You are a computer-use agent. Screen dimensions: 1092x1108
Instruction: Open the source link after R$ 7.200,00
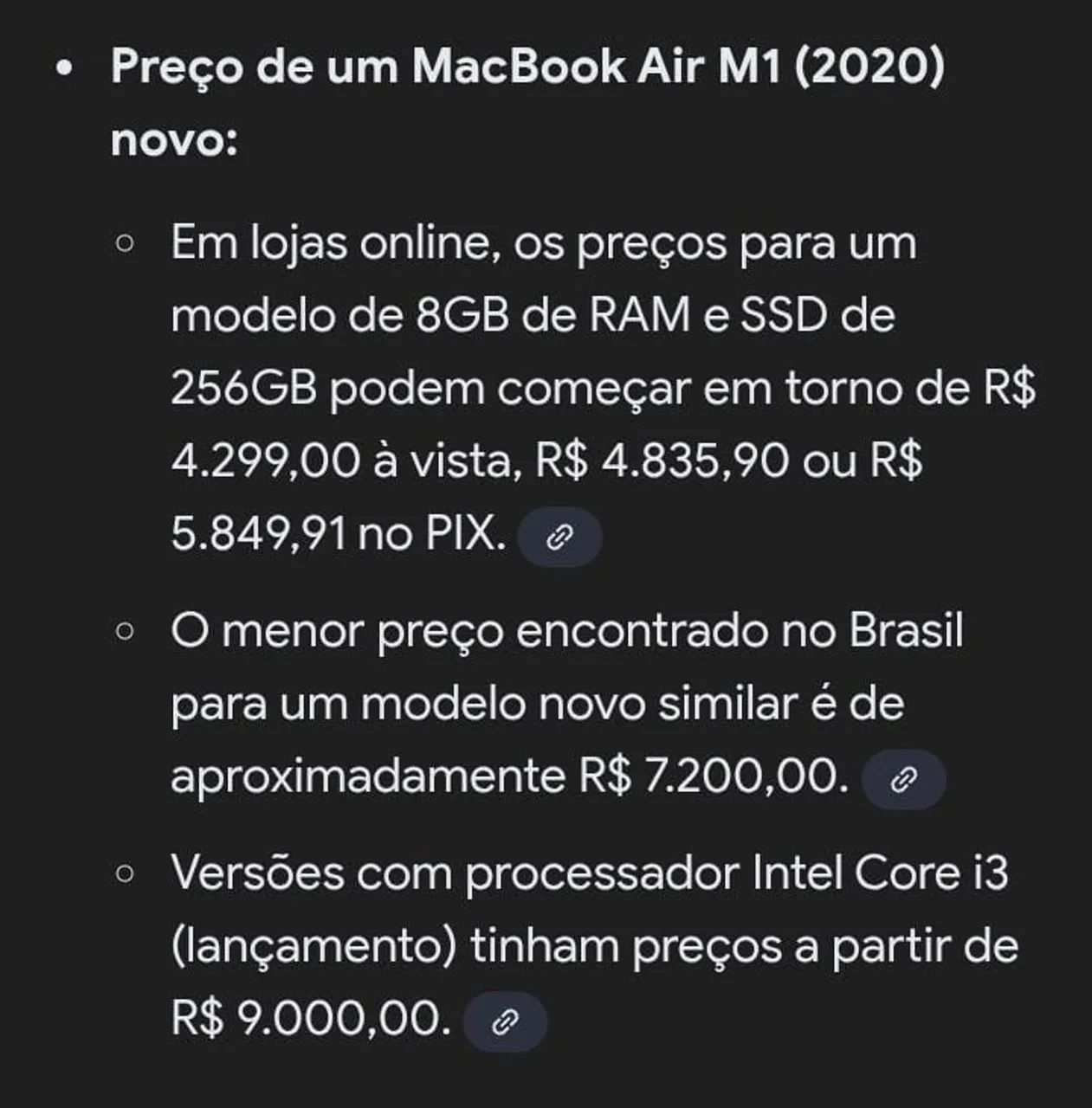pos(903,780)
